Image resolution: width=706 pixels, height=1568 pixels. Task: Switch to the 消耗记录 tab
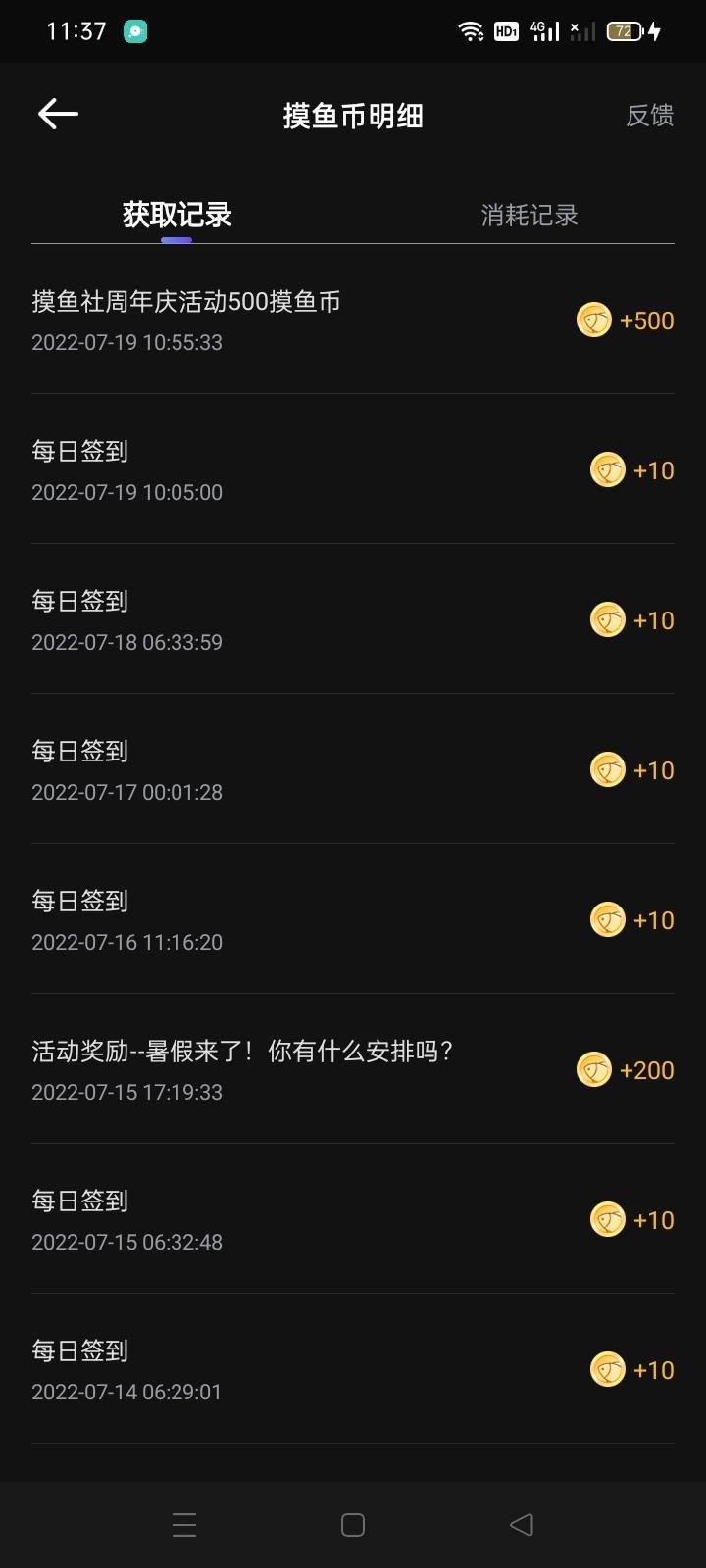529,215
